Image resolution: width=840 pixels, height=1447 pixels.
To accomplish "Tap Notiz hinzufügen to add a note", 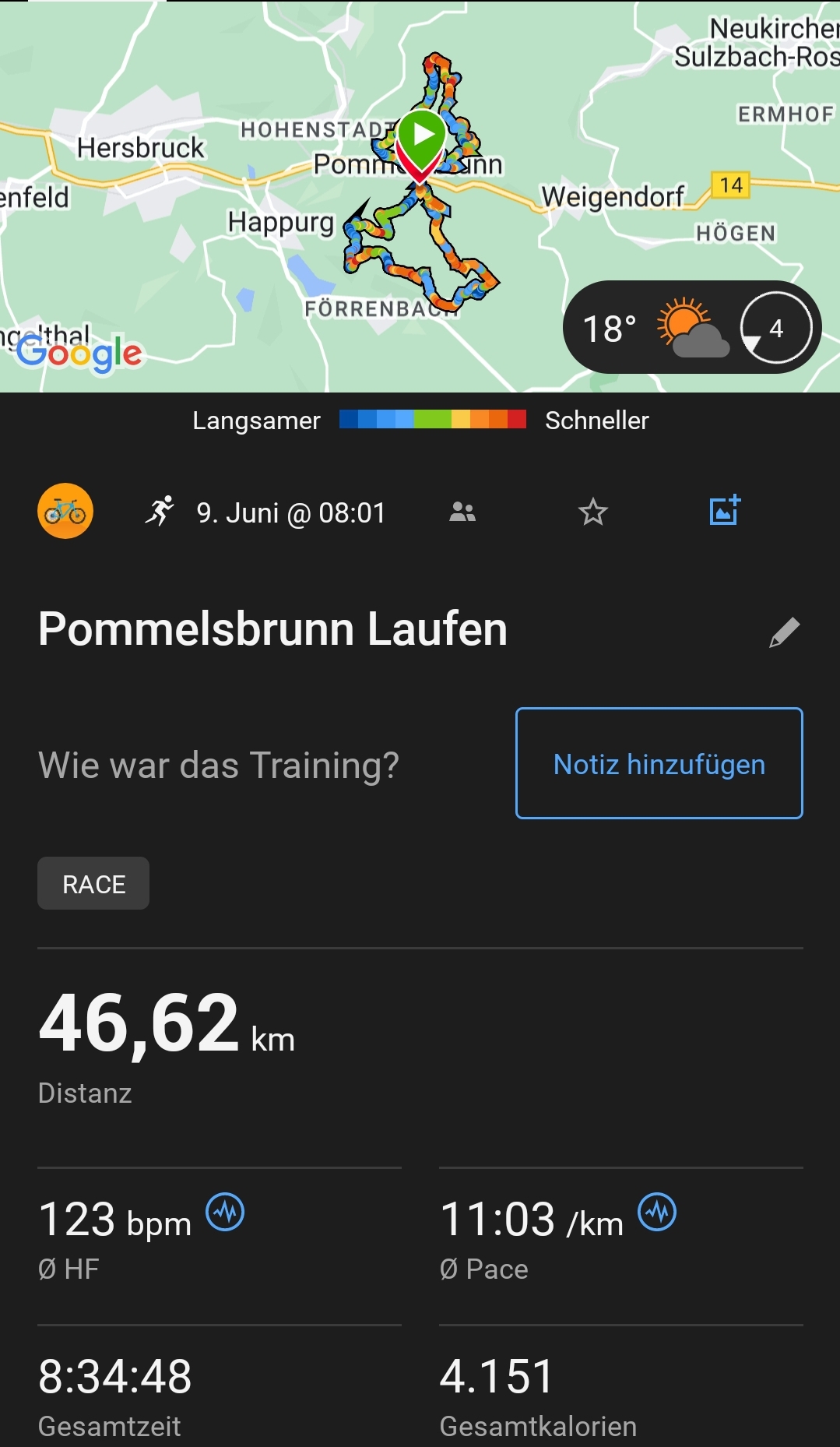I will pyautogui.click(x=659, y=763).
